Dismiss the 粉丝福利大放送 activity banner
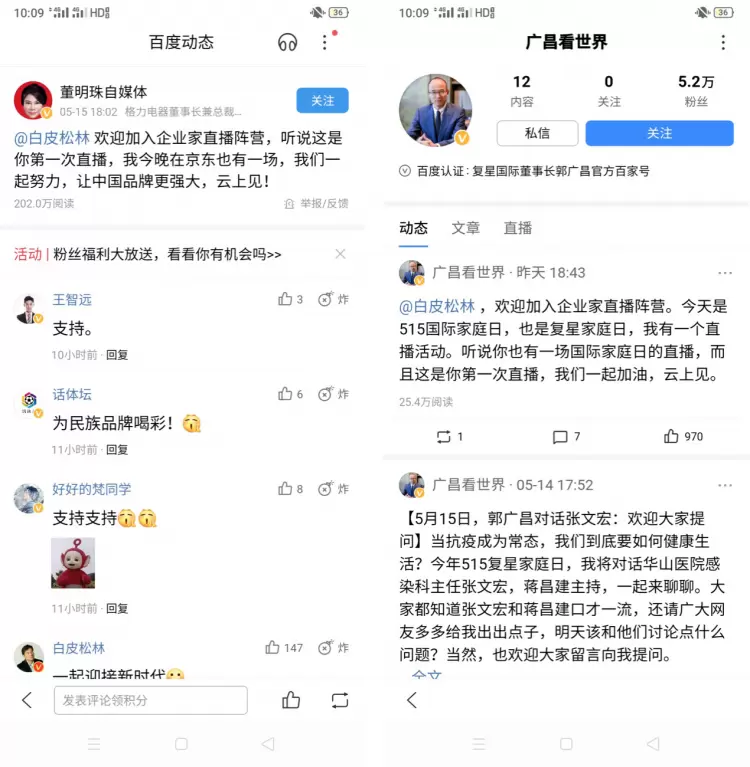 [x=340, y=254]
